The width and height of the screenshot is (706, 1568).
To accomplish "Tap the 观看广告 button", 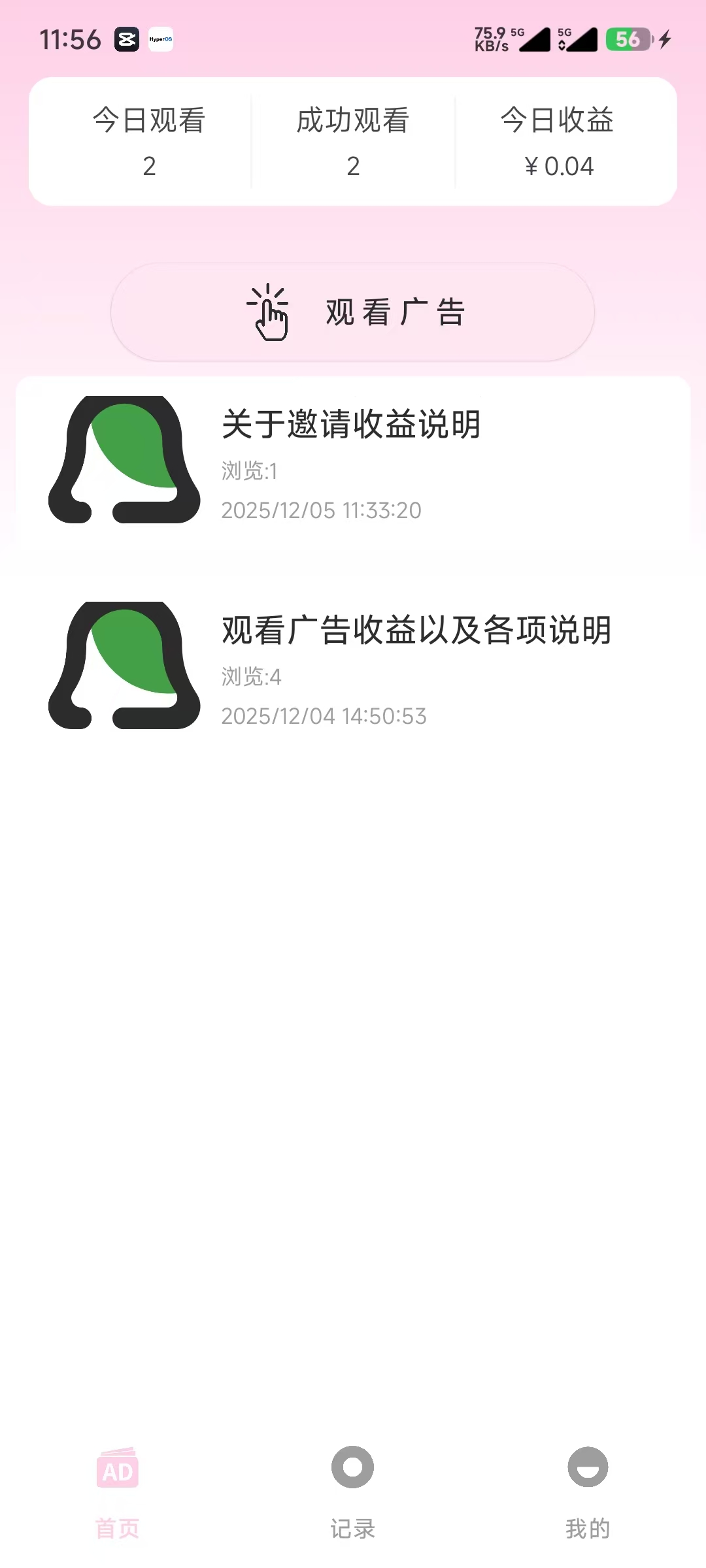I will [x=353, y=312].
